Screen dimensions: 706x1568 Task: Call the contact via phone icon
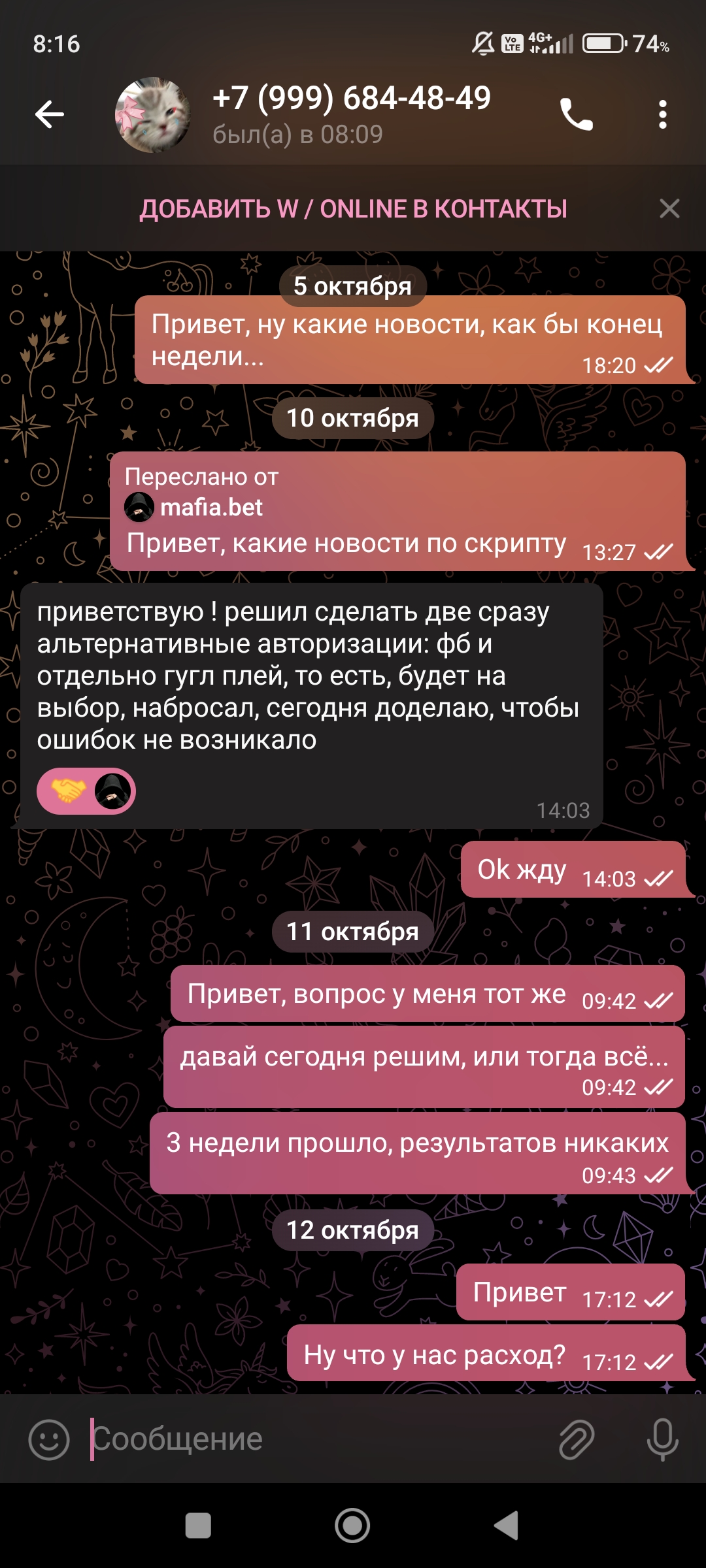click(576, 115)
